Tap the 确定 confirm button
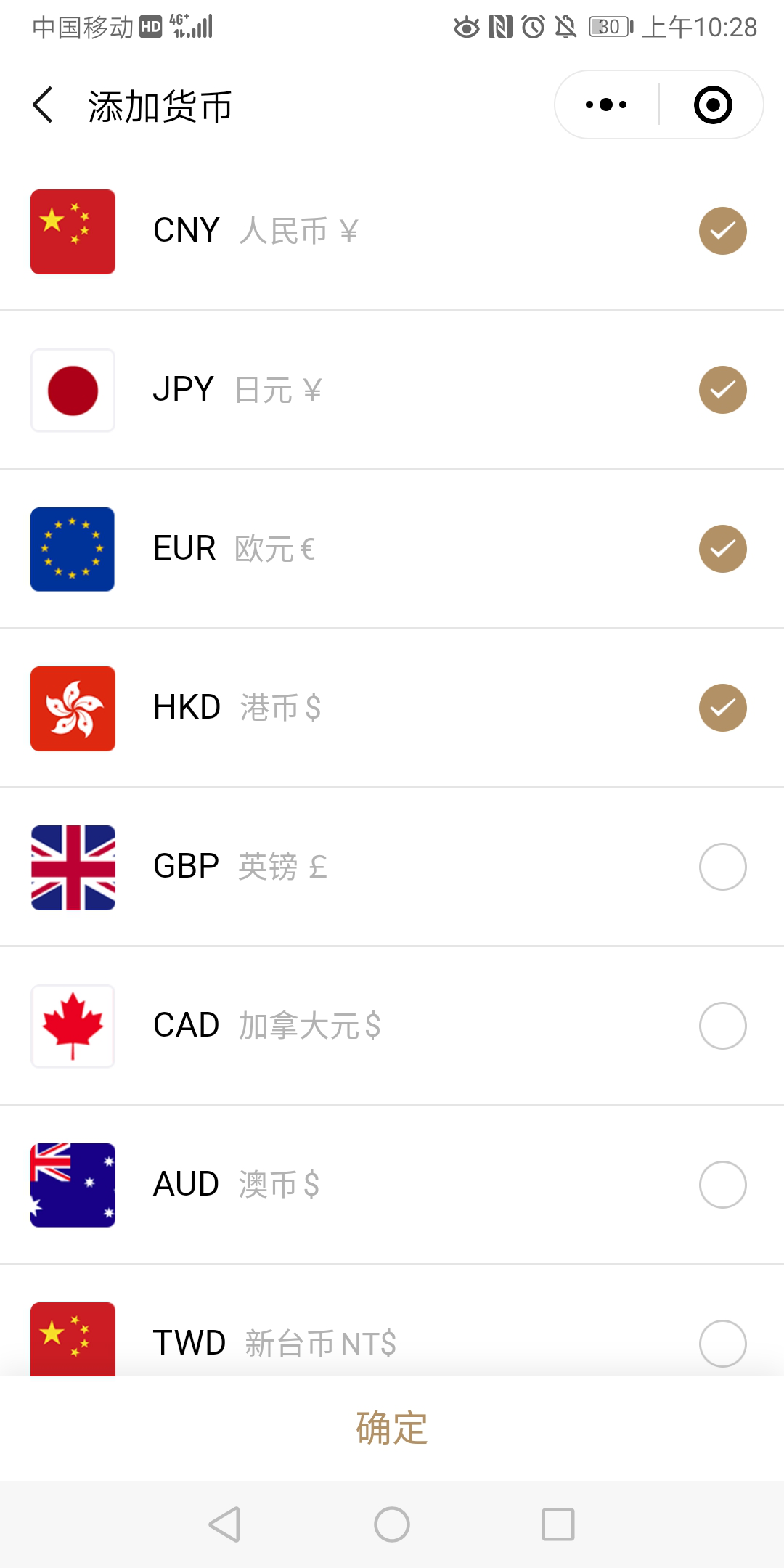Screen dimensions: 784x1568 coord(391,1427)
